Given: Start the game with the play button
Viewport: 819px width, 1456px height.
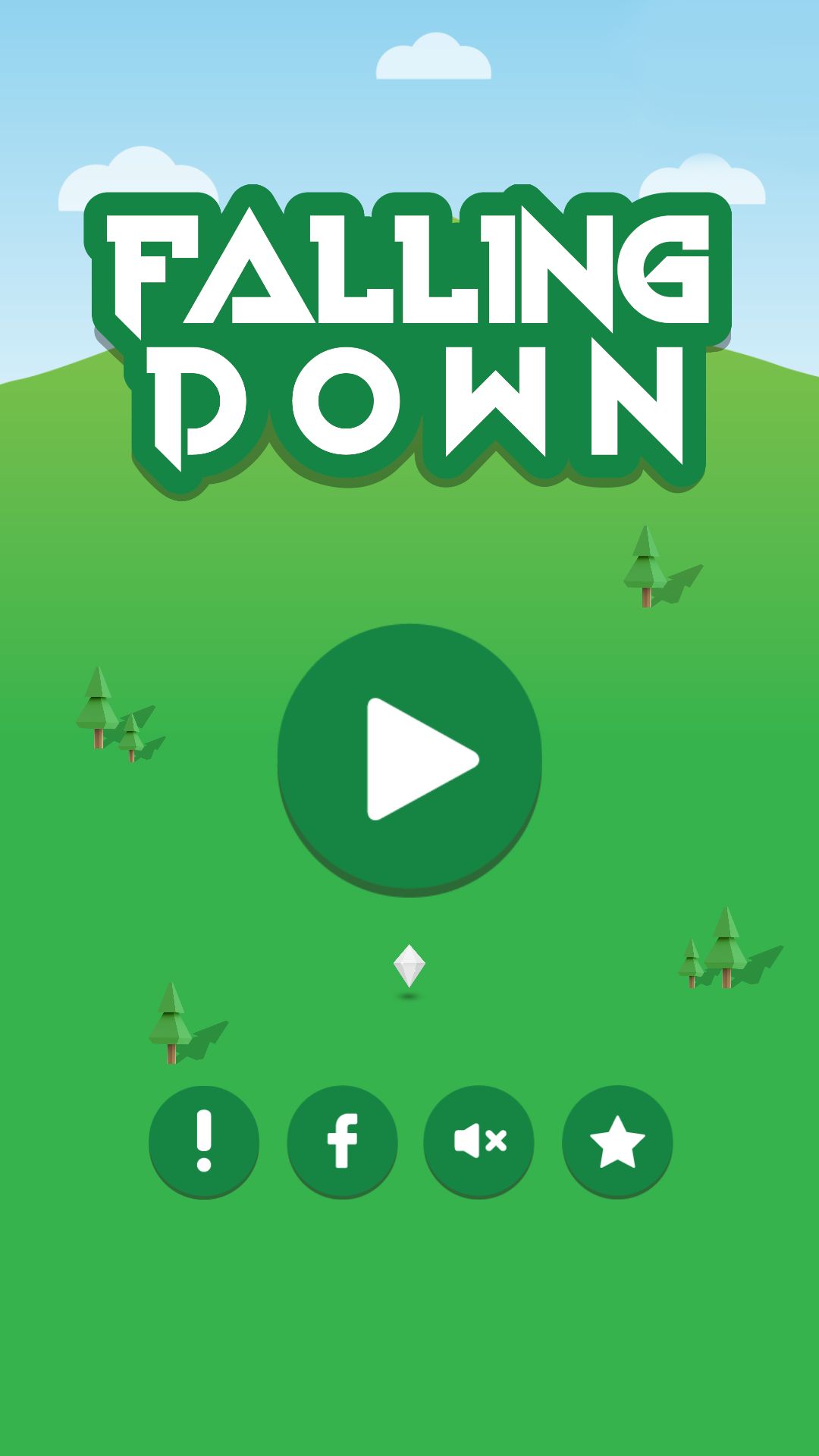Looking at the screenshot, I should pos(409,758).
